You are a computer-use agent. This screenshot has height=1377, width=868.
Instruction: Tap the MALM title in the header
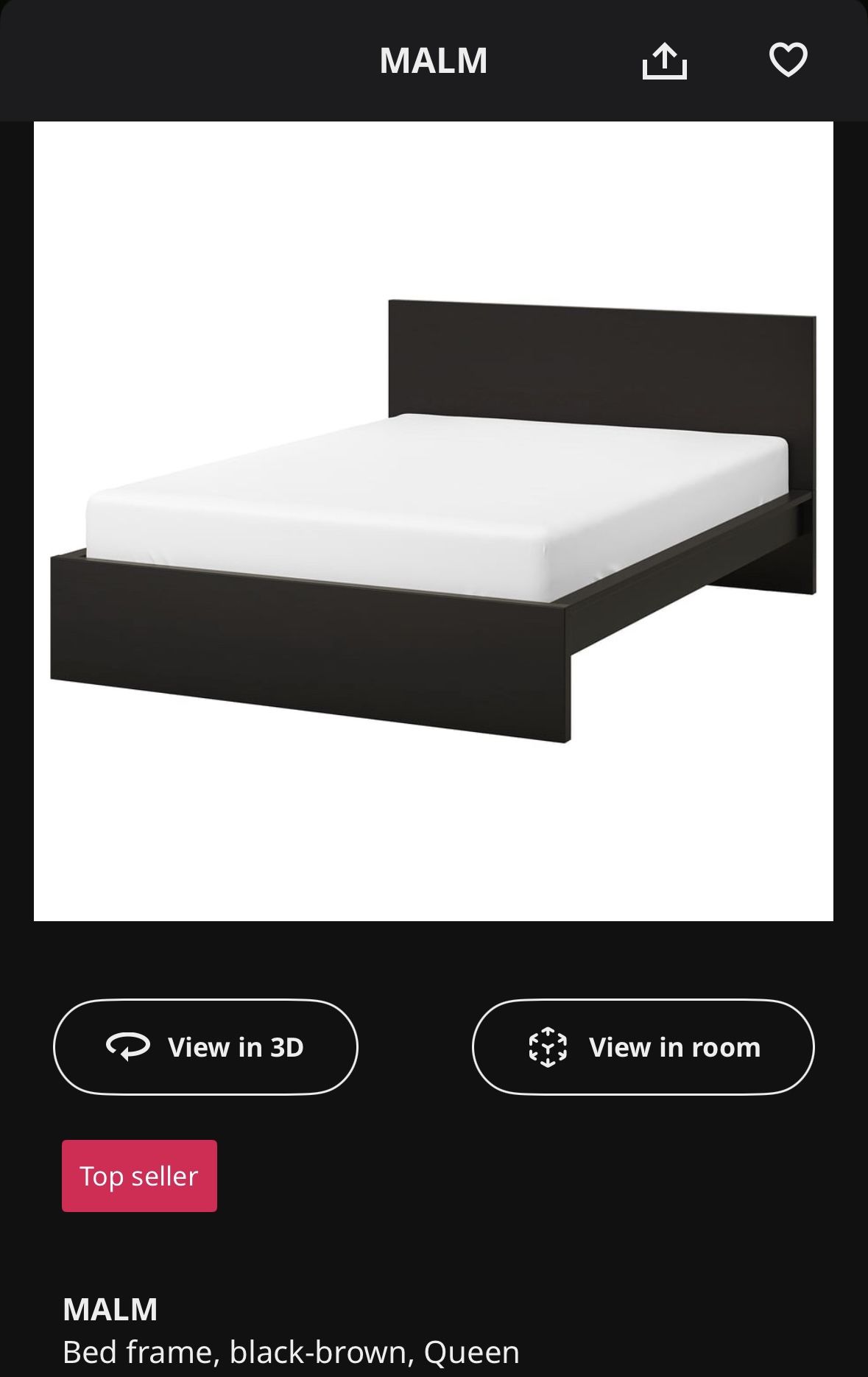coord(434,60)
